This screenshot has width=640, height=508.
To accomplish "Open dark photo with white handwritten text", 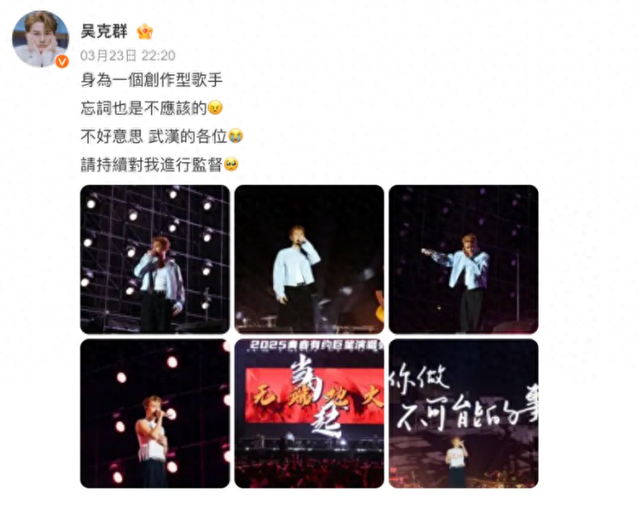I will tap(463, 413).
